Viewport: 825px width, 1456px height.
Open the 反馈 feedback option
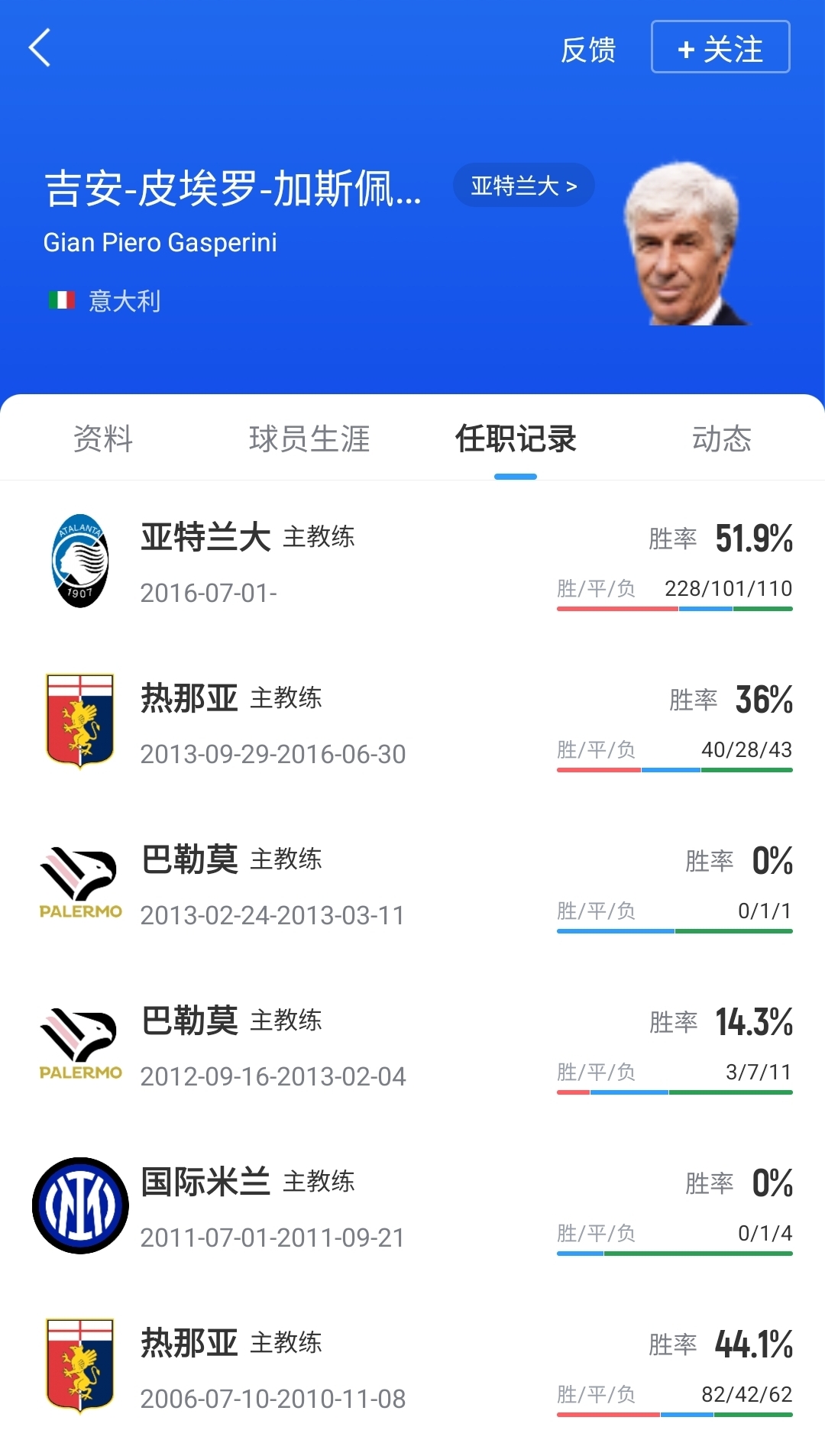(588, 50)
